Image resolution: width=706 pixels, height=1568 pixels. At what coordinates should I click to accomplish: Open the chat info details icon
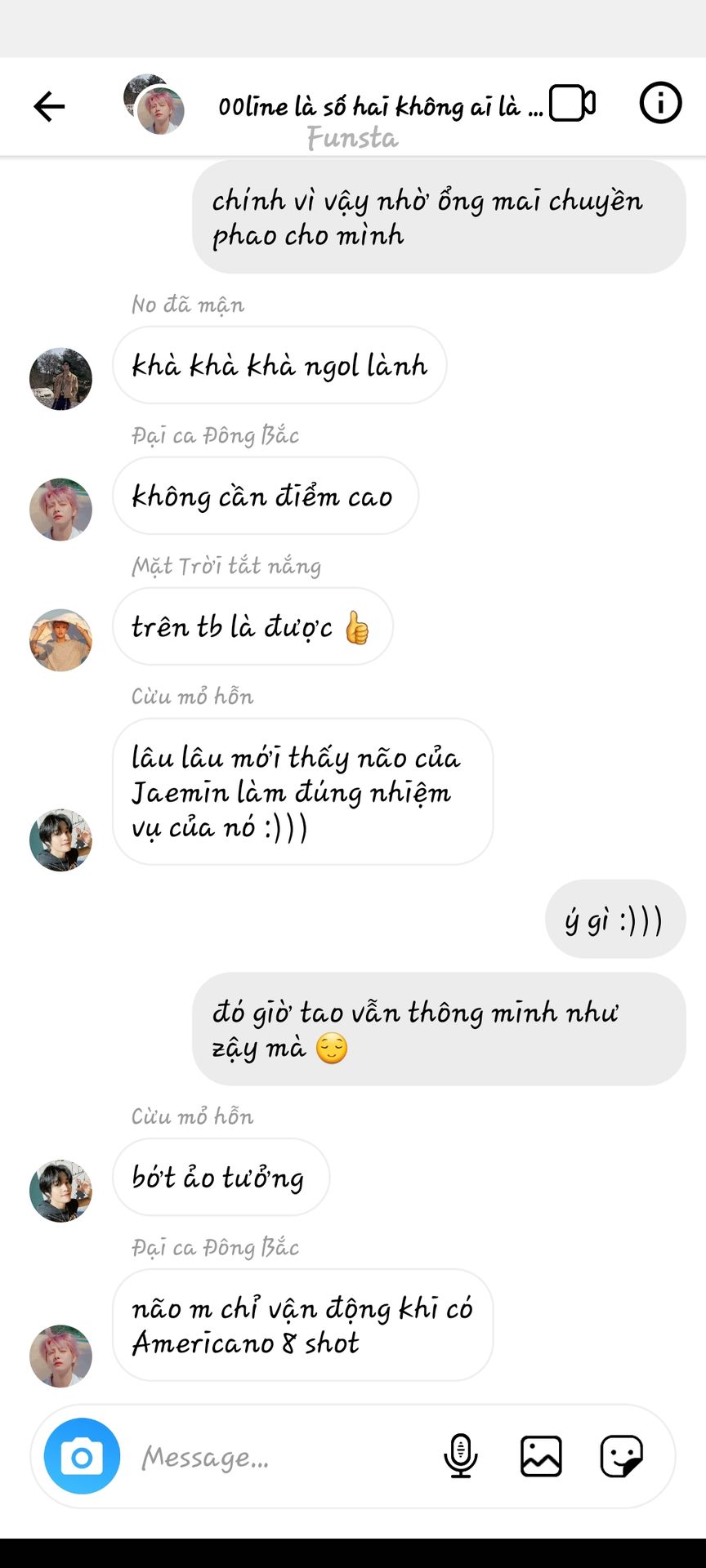(659, 104)
